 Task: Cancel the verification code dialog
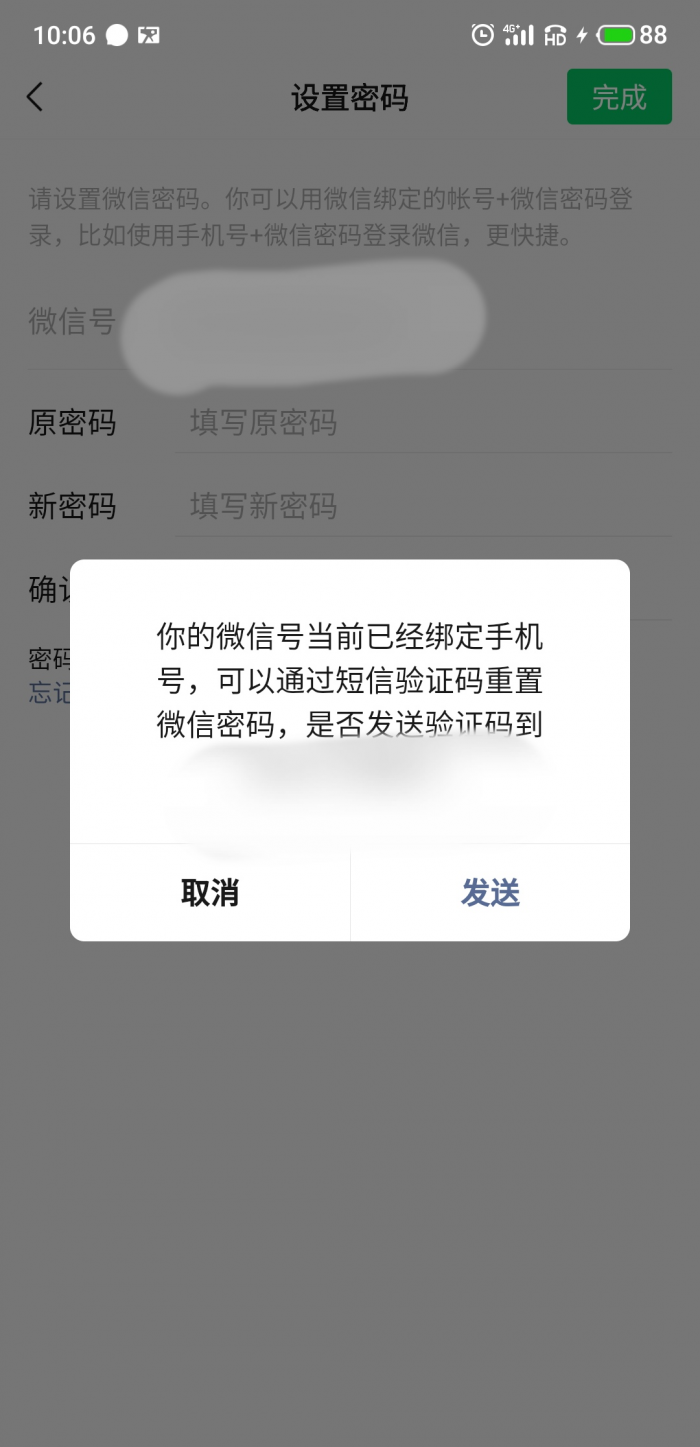(x=210, y=893)
